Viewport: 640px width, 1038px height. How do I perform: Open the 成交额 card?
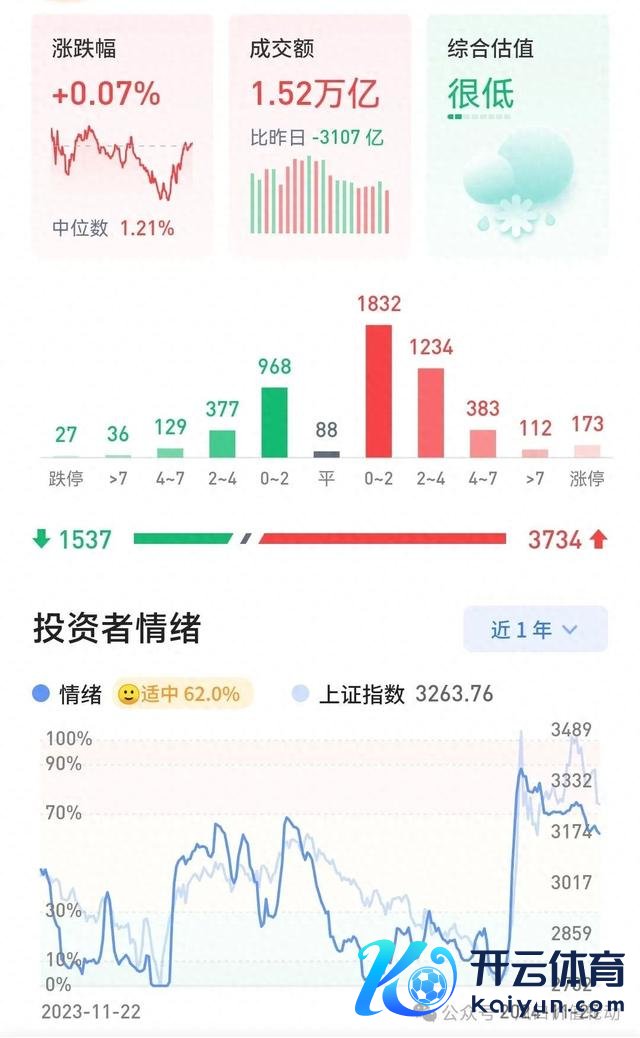click(x=320, y=137)
